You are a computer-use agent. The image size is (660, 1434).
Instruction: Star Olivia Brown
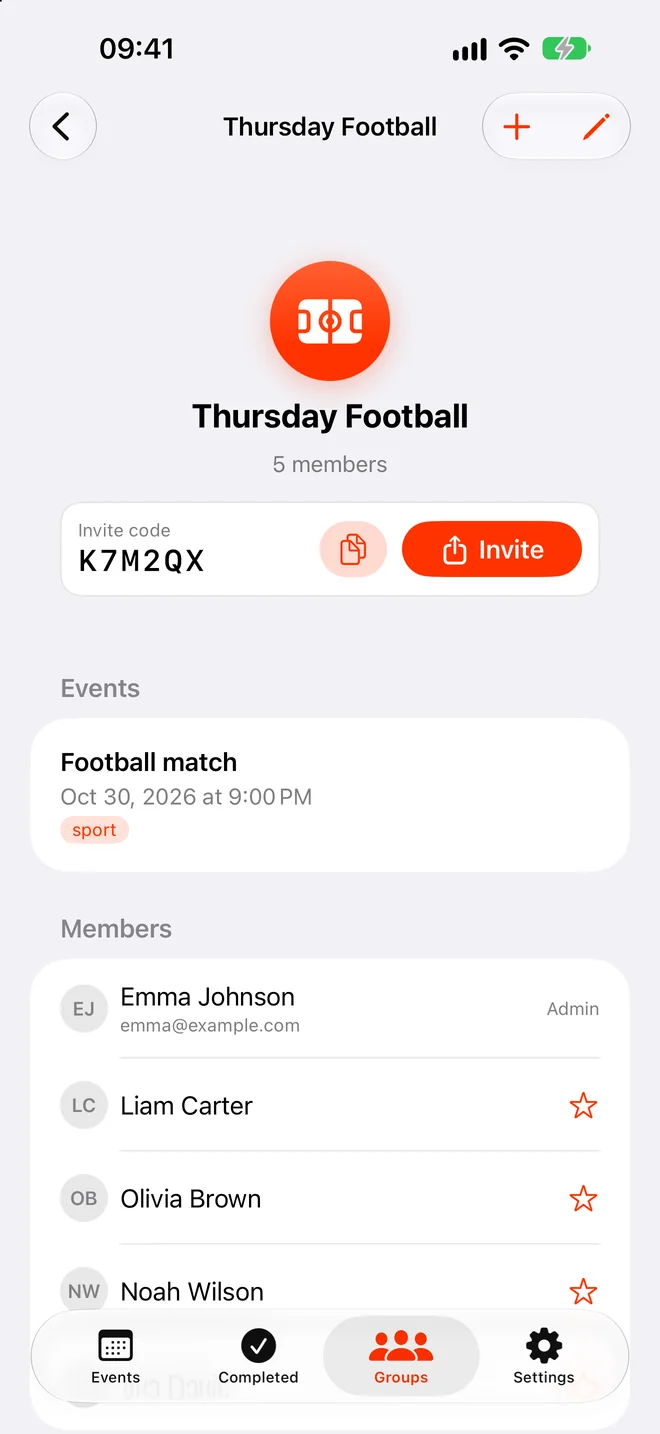(583, 1199)
